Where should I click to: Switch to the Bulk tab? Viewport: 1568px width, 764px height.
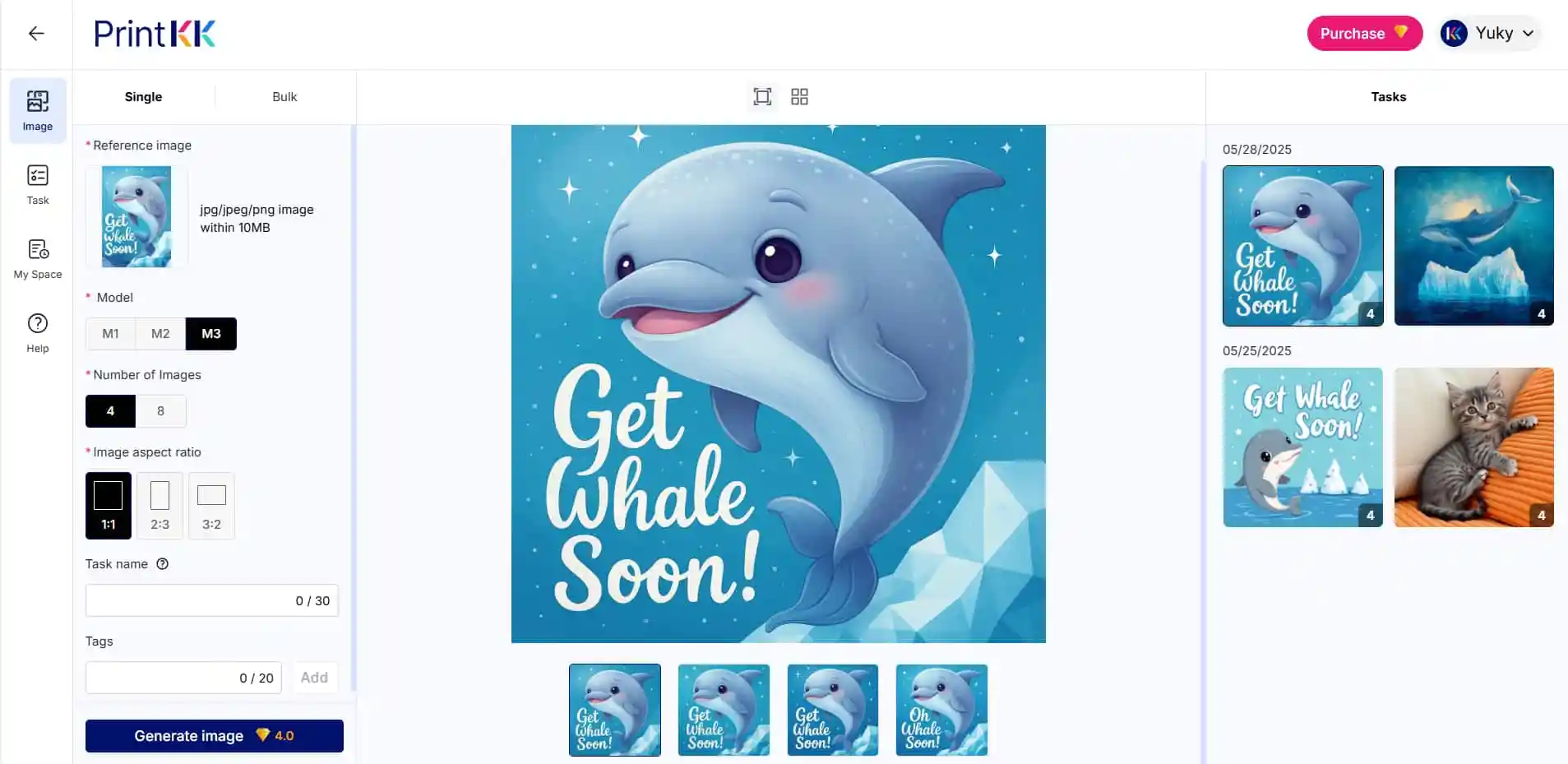point(284,97)
